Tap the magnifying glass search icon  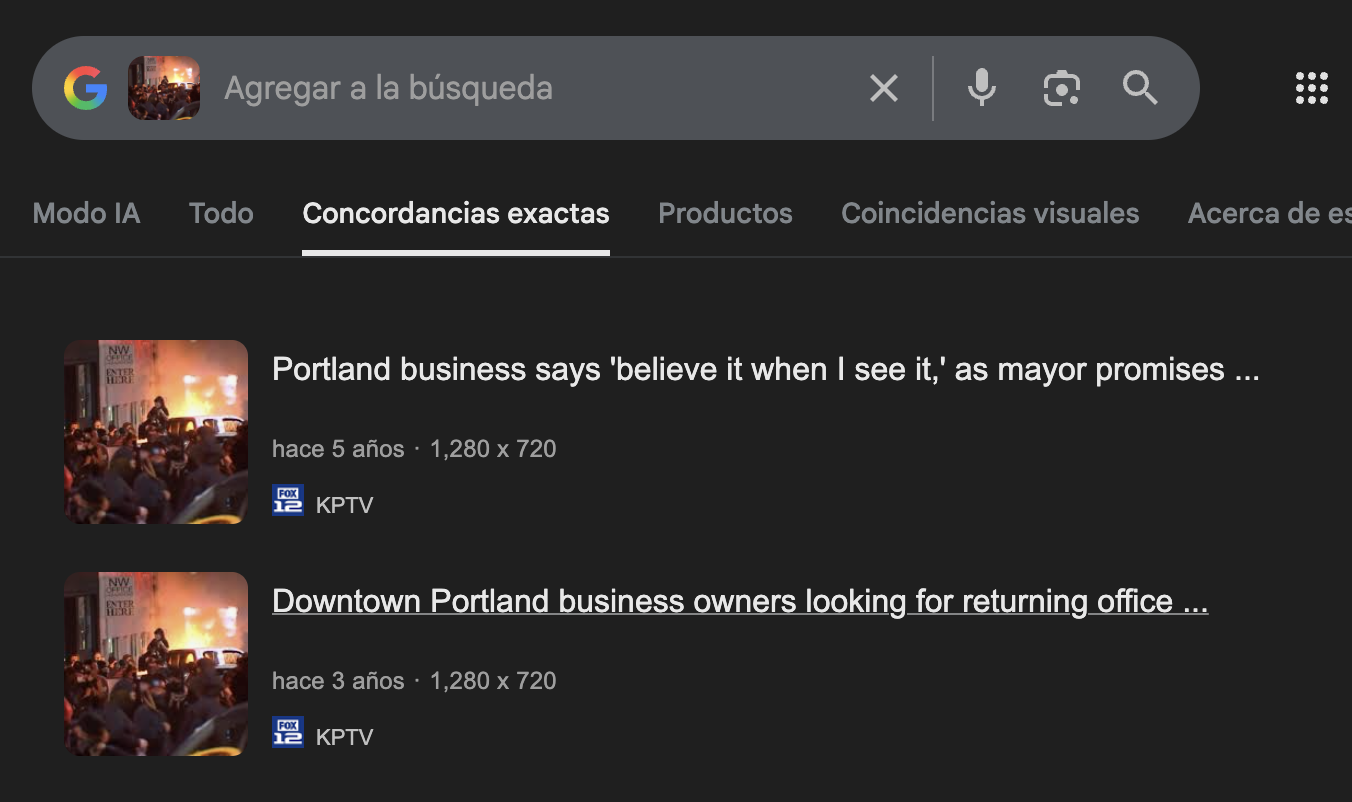pos(1140,88)
